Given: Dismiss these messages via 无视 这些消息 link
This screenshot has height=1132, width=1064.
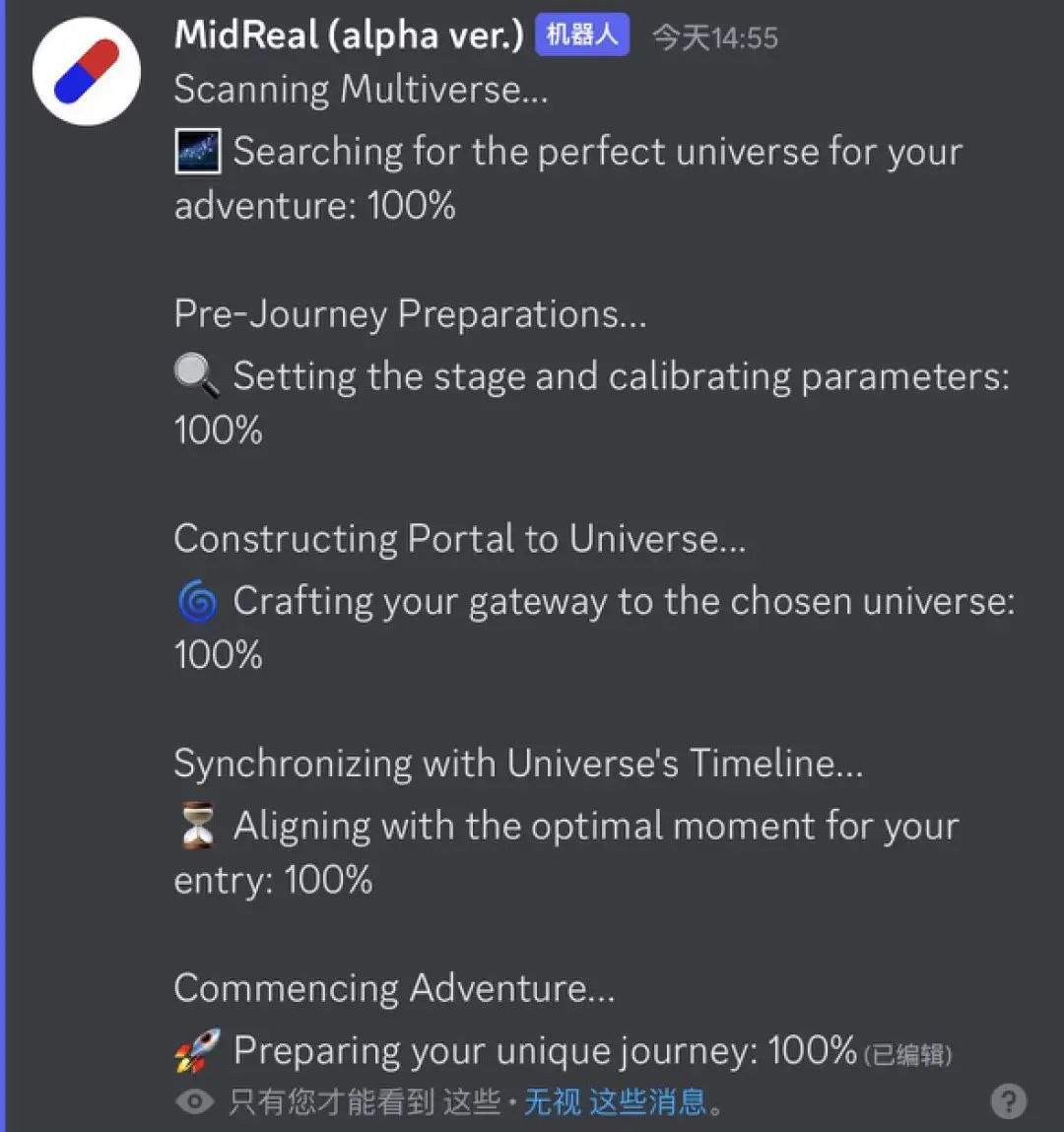Looking at the screenshot, I should [x=615, y=1101].
